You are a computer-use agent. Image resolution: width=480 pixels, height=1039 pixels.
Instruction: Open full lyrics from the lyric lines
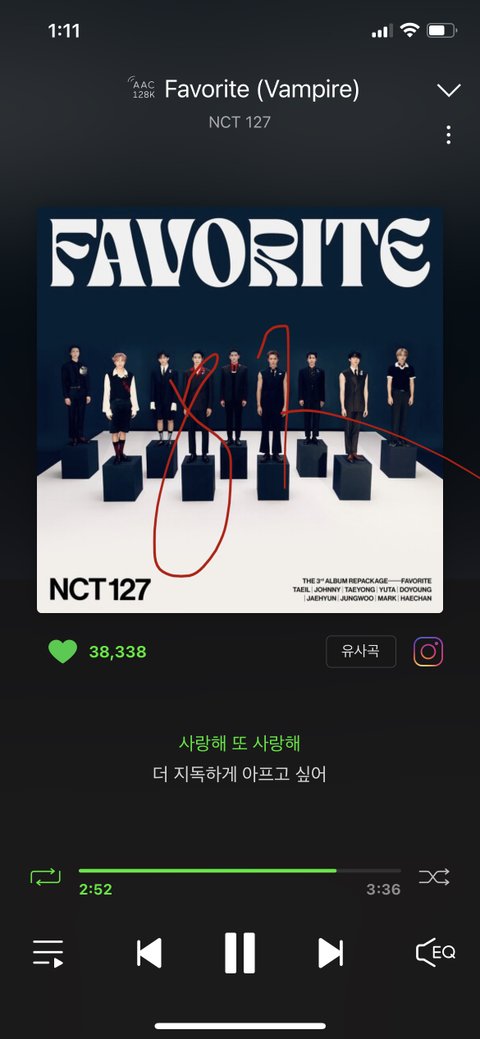coord(239,758)
